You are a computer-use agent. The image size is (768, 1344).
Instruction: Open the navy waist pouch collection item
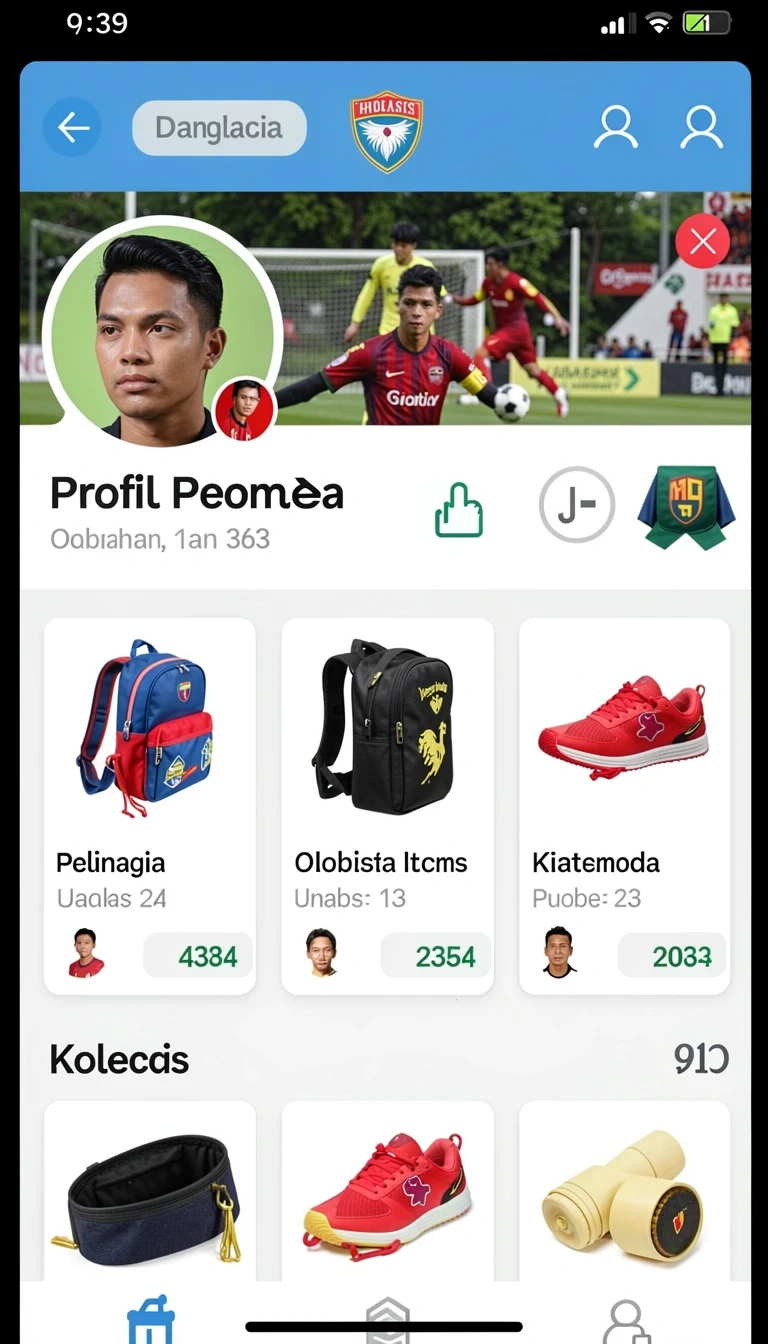click(x=150, y=1192)
